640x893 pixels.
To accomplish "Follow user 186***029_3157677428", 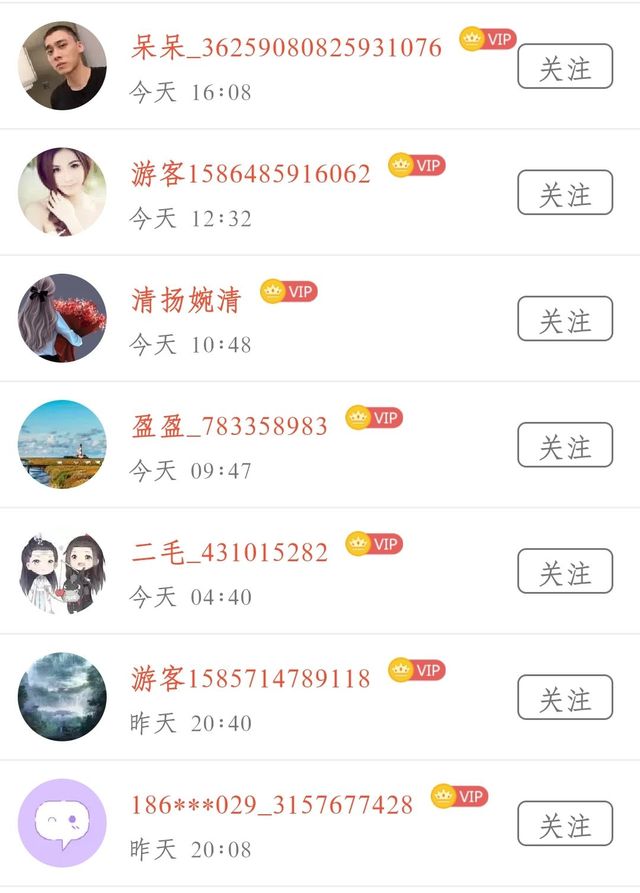I will pyautogui.click(x=564, y=824).
